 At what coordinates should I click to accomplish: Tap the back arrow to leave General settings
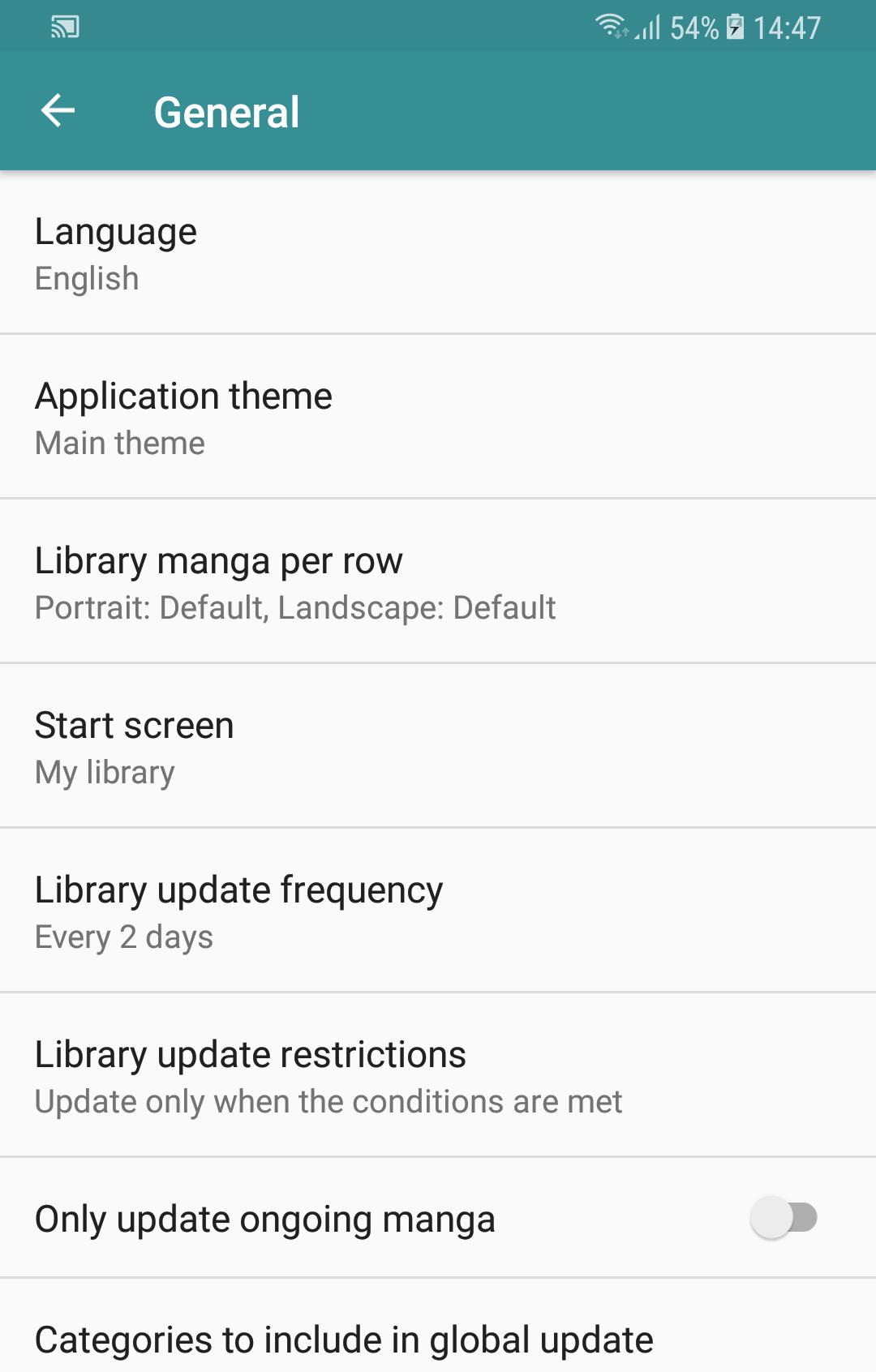pos(57,111)
